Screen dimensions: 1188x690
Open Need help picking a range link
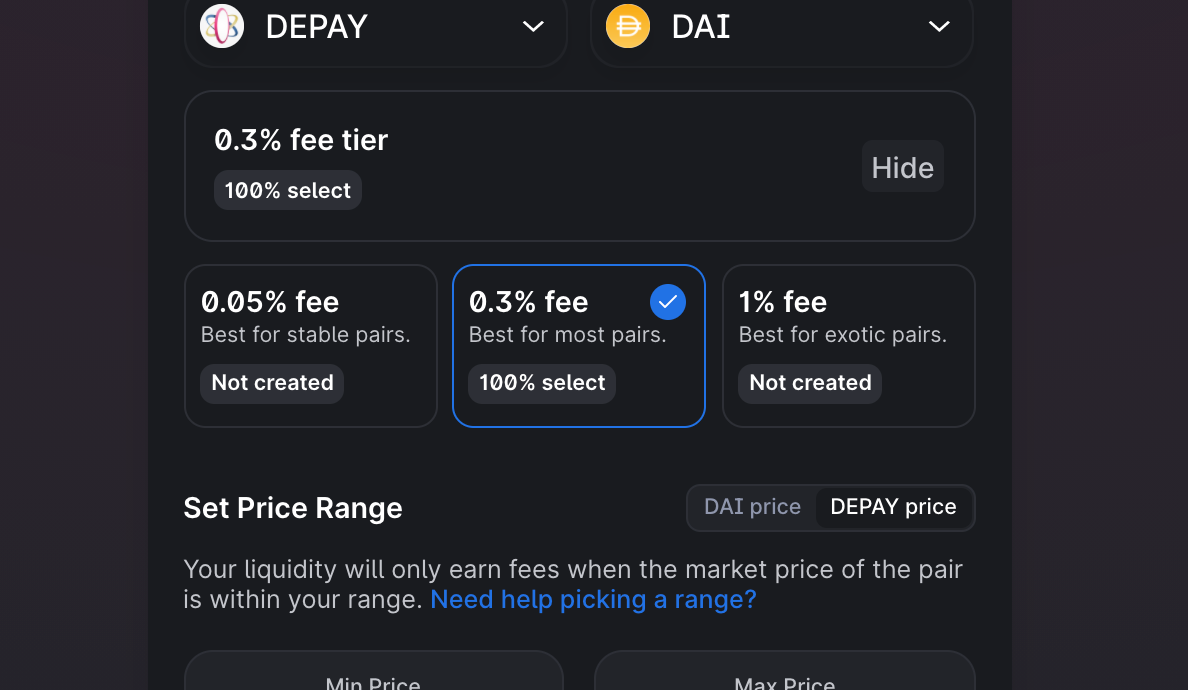[593, 600]
